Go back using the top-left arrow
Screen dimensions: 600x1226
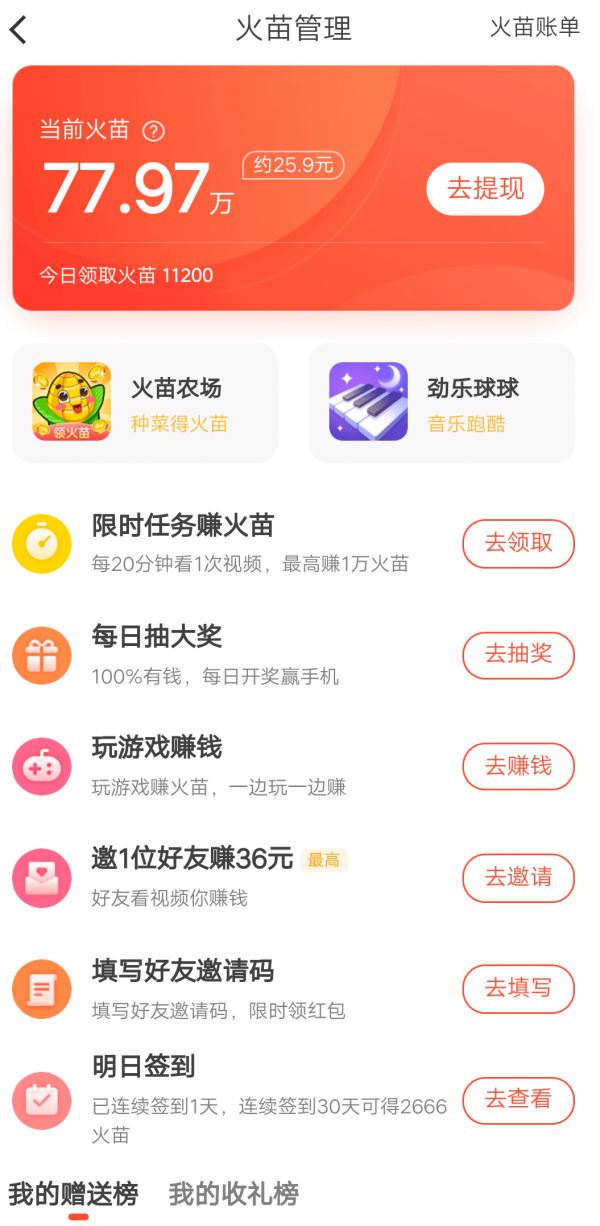[18, 29]
